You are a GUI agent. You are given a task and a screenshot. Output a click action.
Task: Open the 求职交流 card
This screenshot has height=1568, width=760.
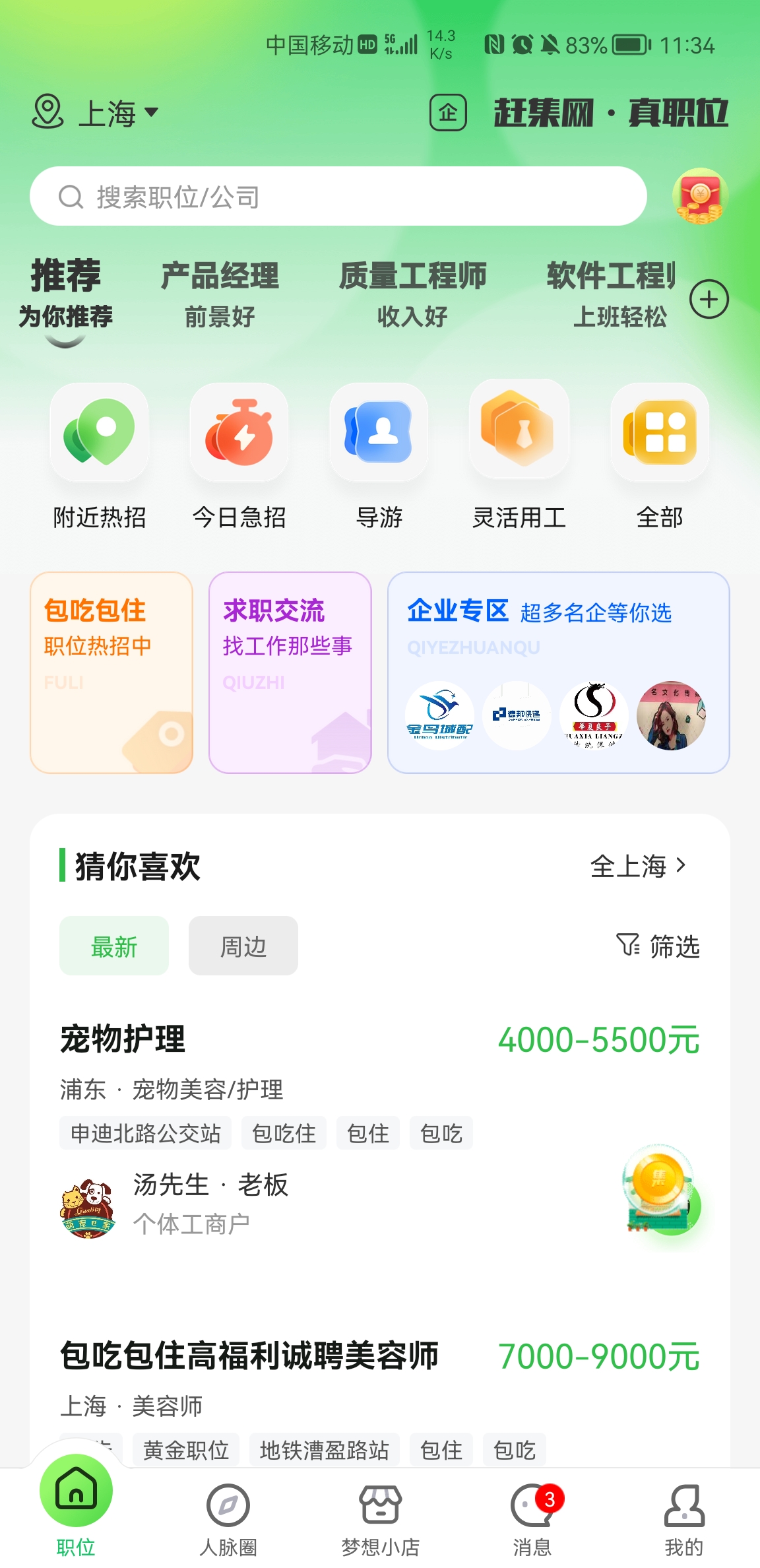(290, 672)
